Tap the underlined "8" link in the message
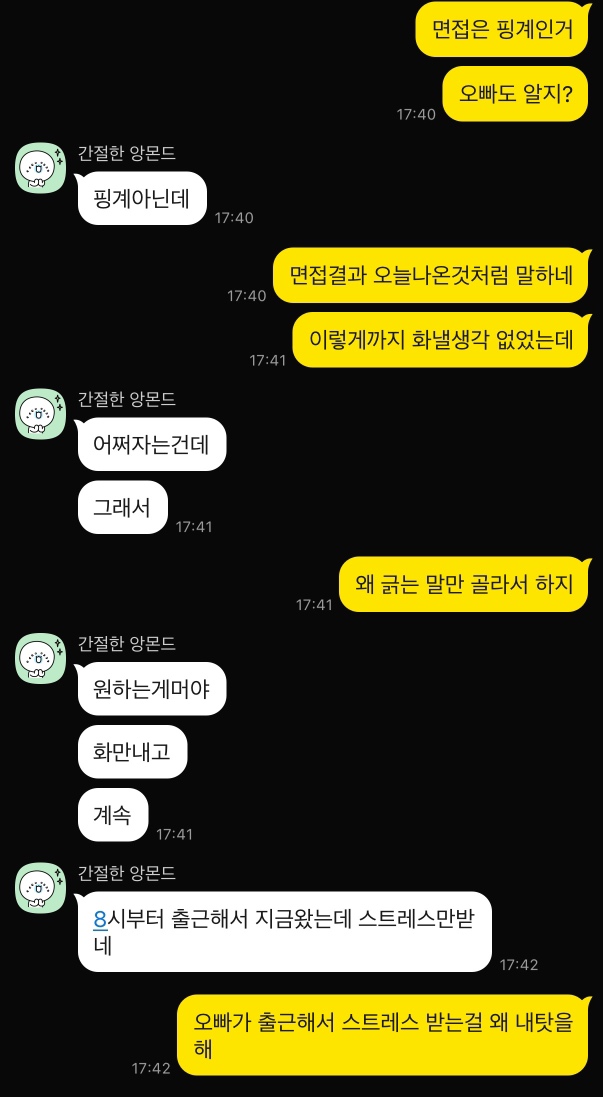Image resolution: width=603 pixels, height=1097 pixels. (x=100, y=919)
